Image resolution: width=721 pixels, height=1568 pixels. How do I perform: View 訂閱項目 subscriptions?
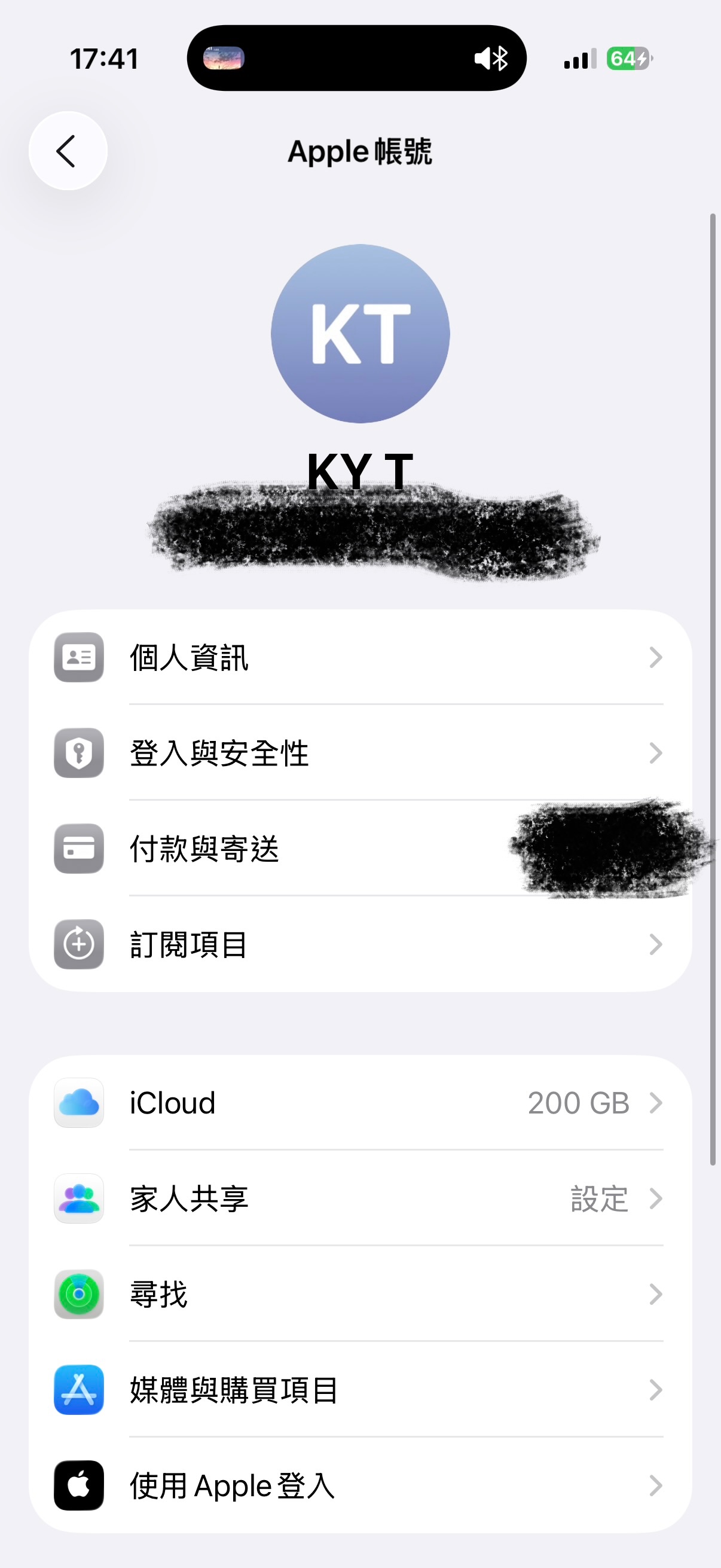click(359, 944)
